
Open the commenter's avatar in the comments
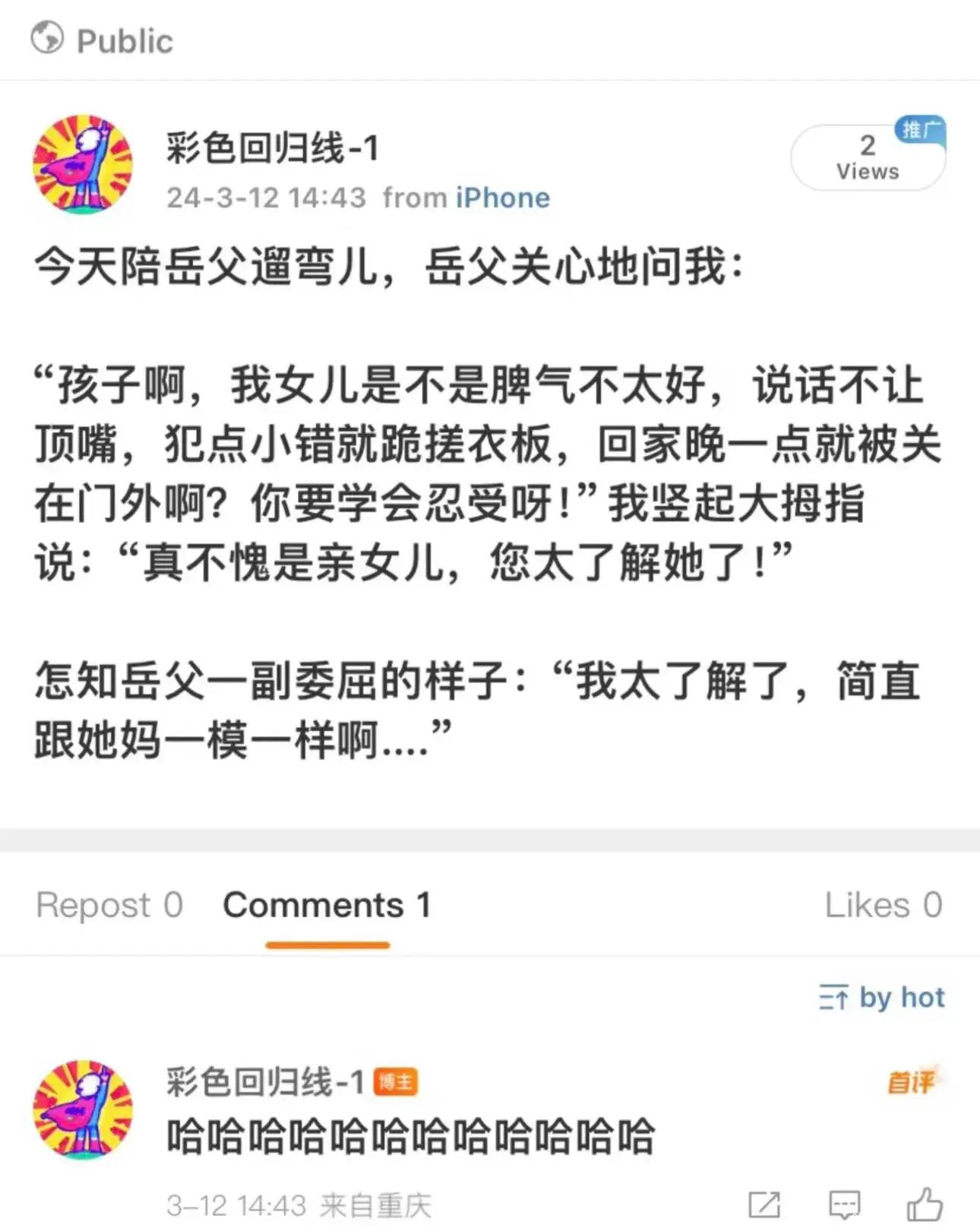point(82,1109)
